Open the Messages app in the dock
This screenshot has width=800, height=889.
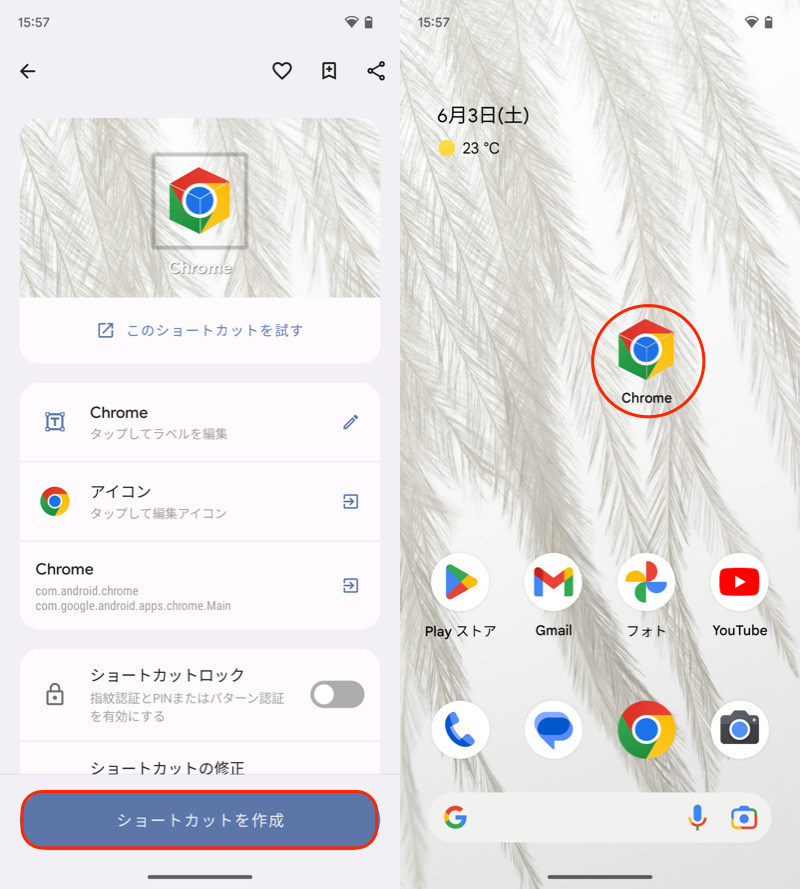click(x=553, y=730)
